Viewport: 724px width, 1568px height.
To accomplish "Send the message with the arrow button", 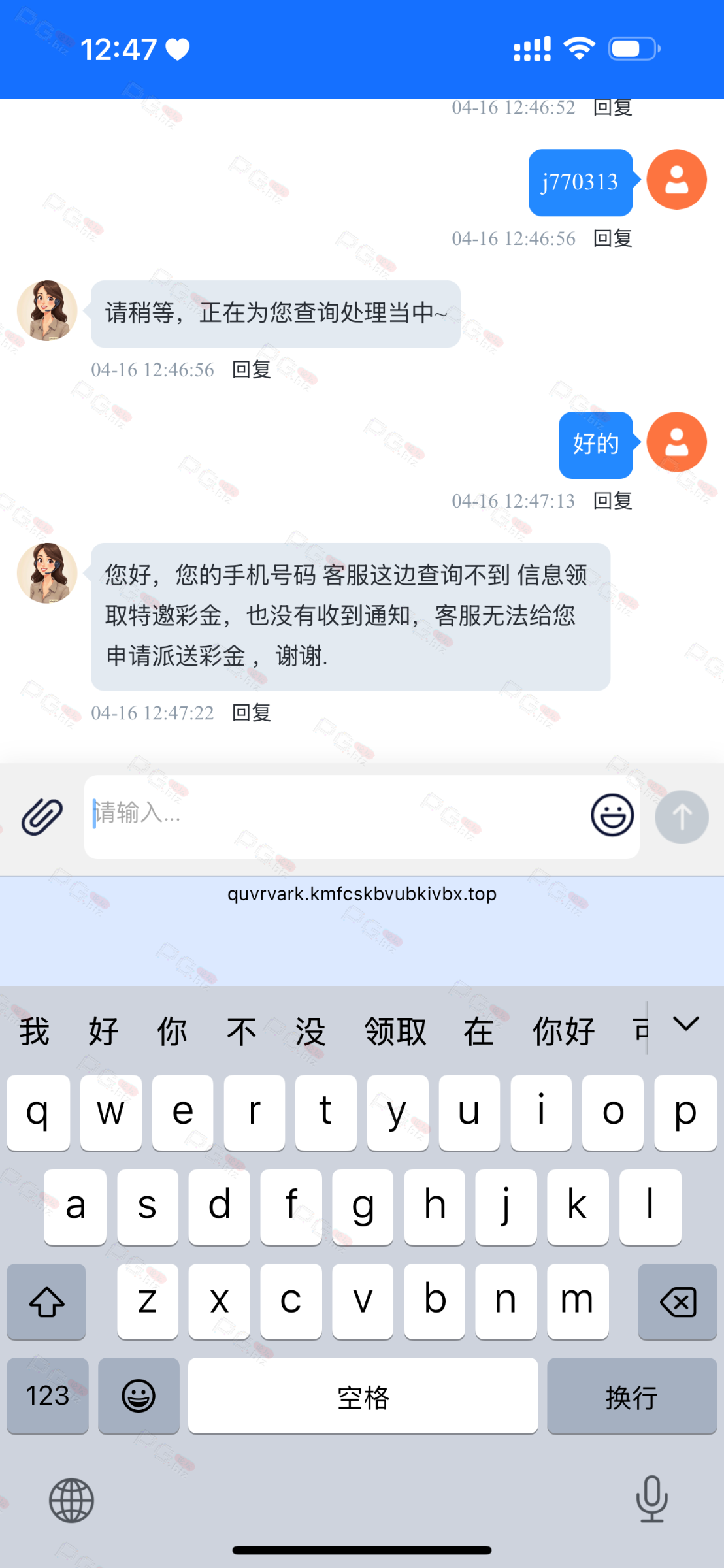I will [x=682, y=817].
